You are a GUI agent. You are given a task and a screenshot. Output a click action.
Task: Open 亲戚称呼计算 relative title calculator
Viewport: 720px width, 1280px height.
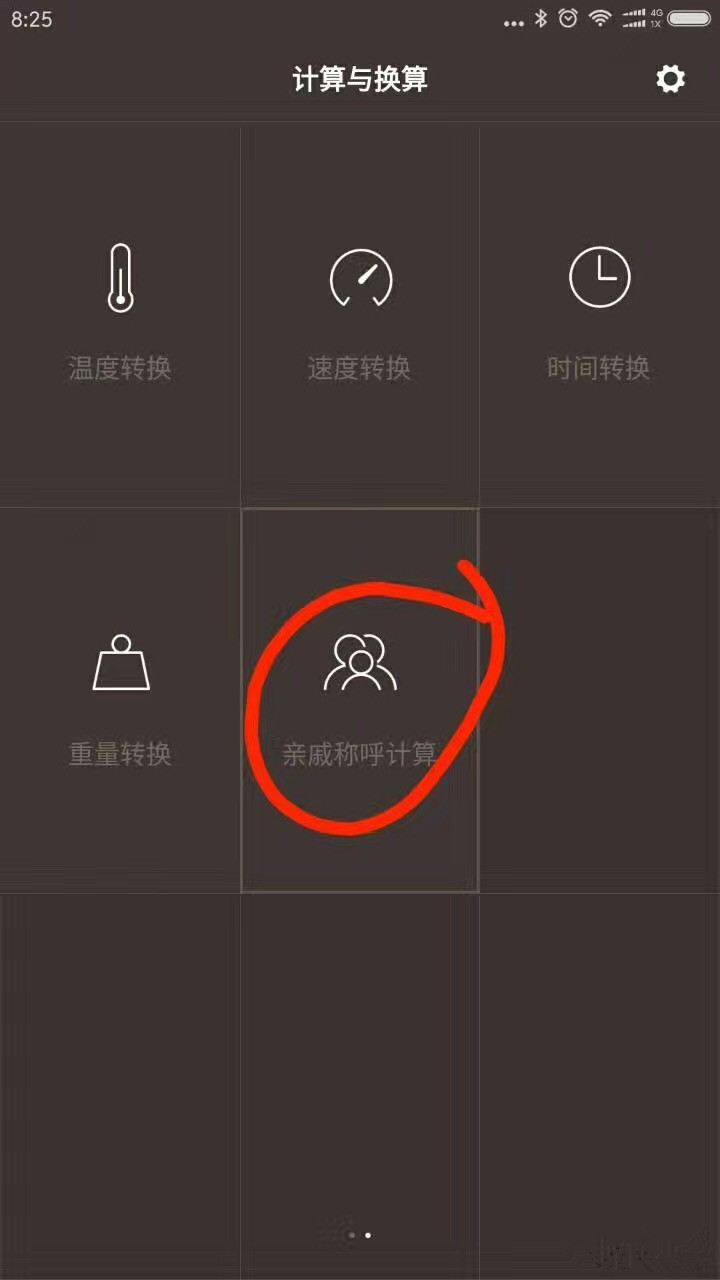click(360, 700)
